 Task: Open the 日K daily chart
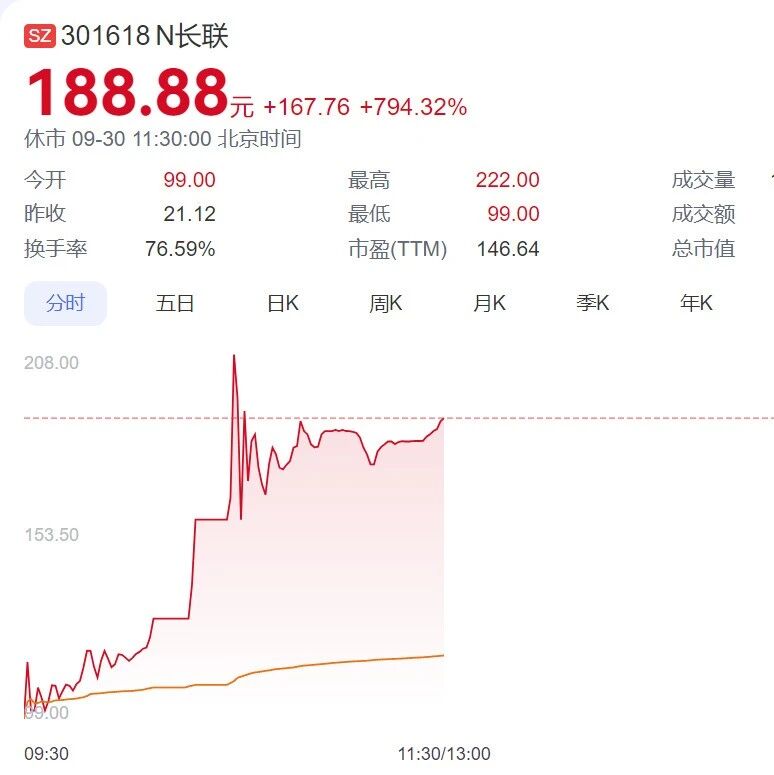283,303
